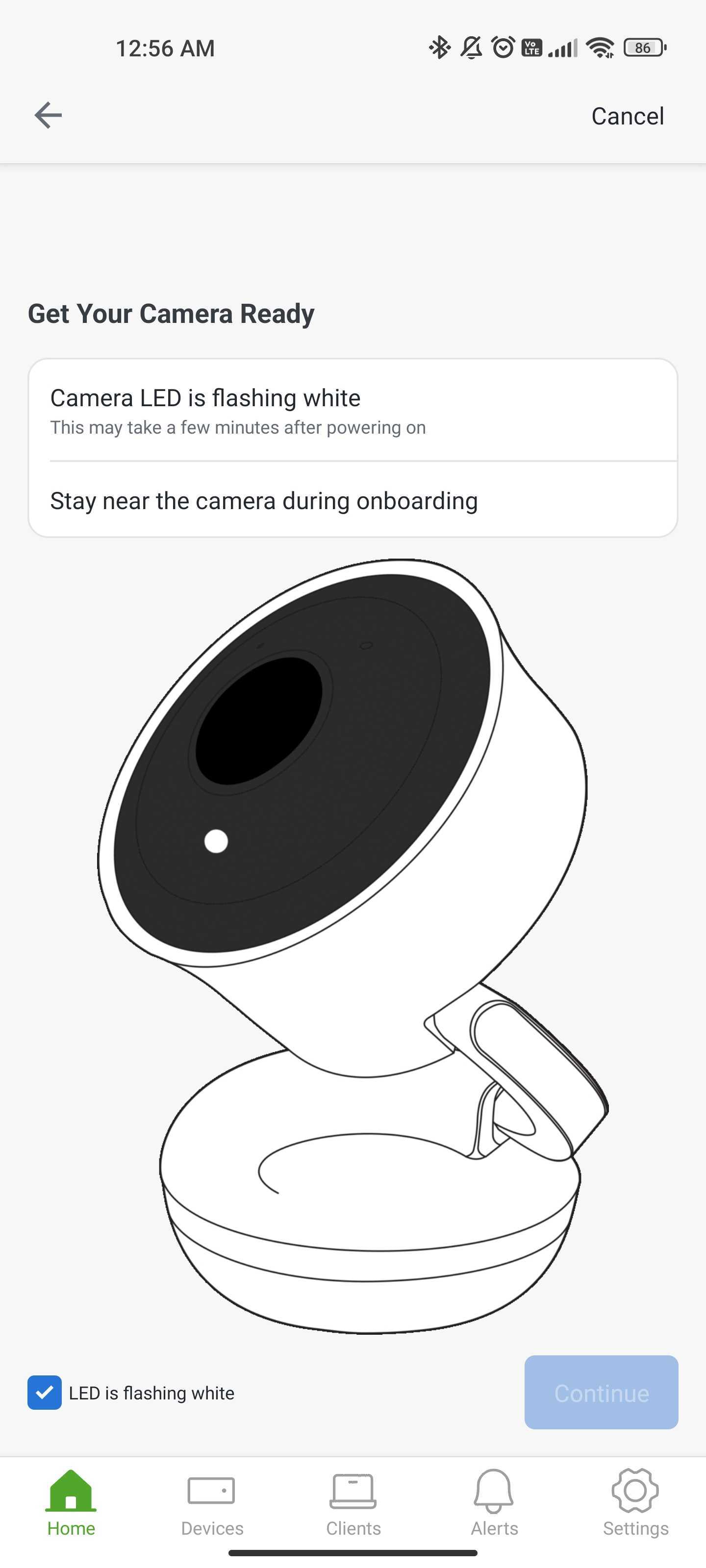Switch to the Clients tab

(x=353, y=1502)
